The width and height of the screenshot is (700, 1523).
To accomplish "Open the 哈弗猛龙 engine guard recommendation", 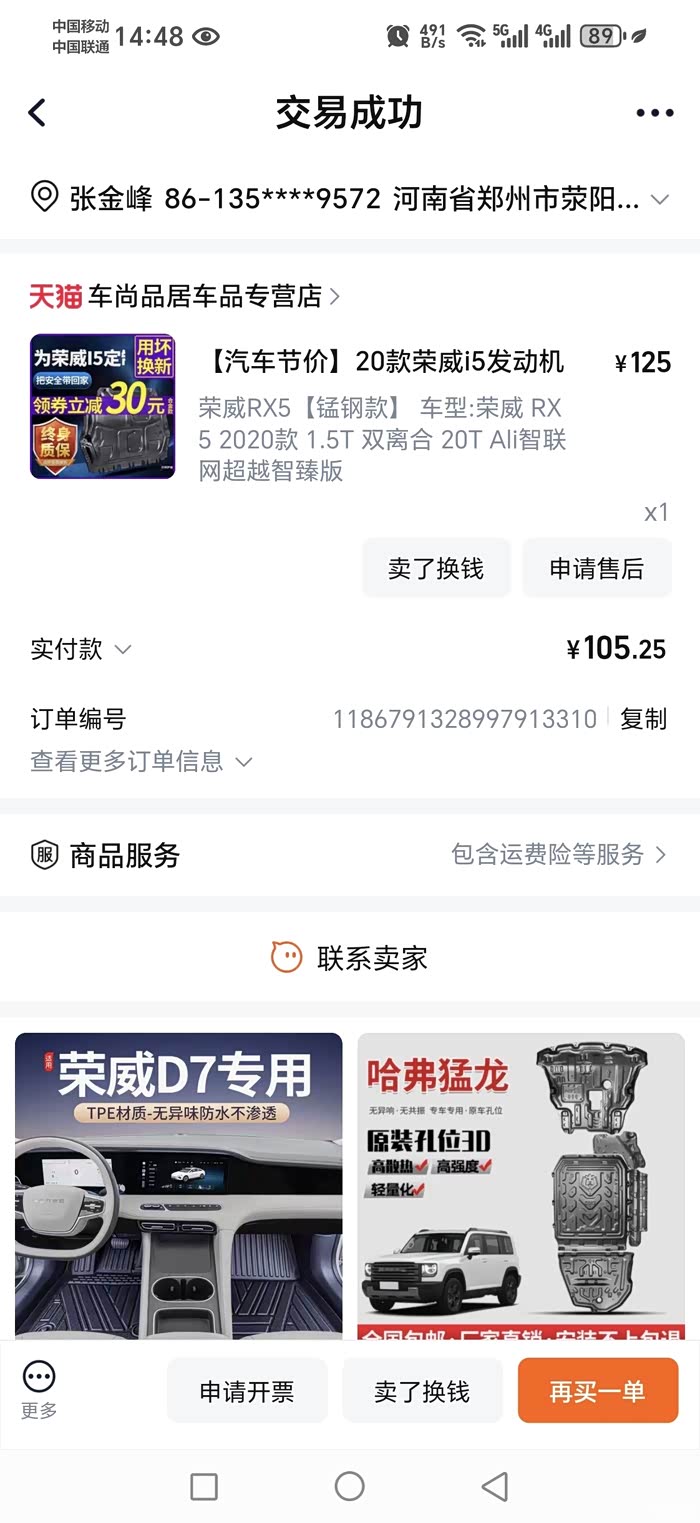I will [521, 1185].
